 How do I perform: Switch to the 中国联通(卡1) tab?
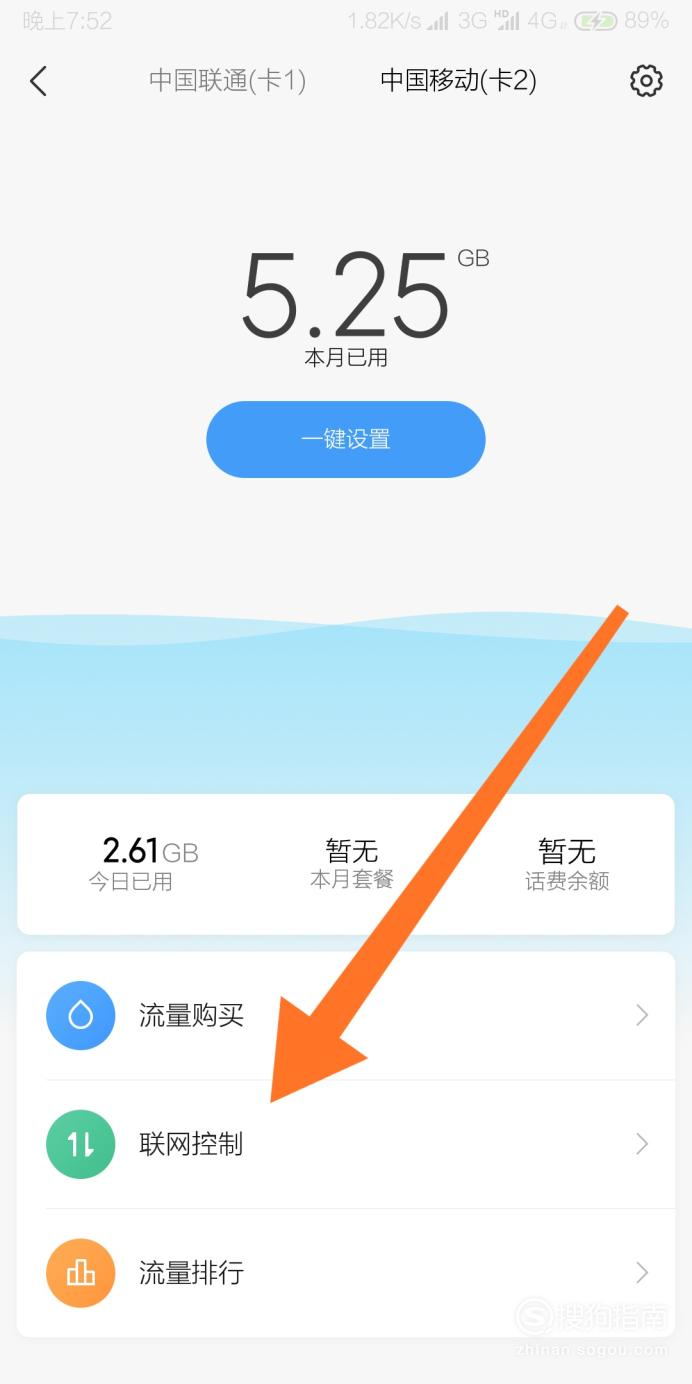[x=227, y=81]
